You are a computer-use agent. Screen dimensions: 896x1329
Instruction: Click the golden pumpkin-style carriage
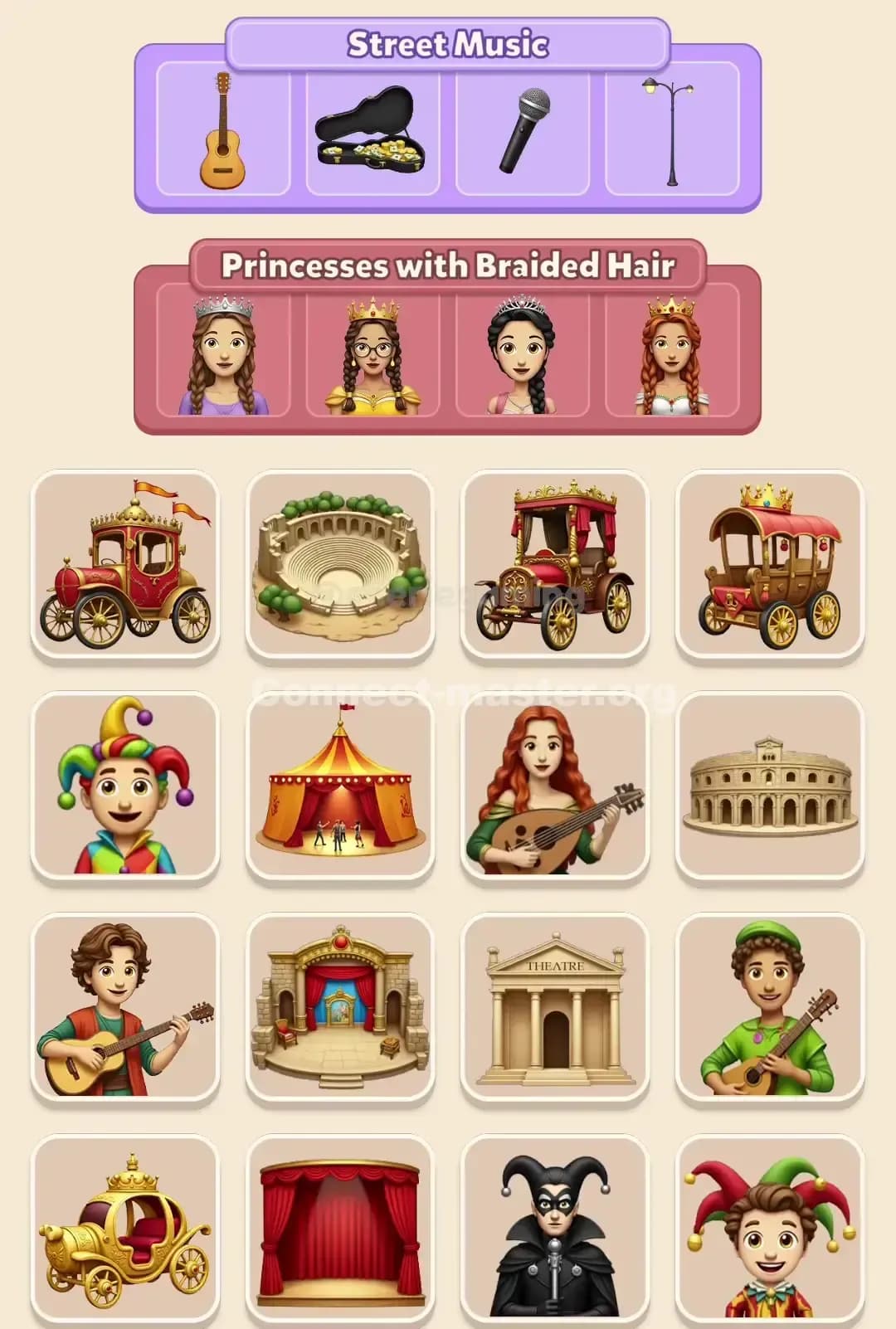126,1228
